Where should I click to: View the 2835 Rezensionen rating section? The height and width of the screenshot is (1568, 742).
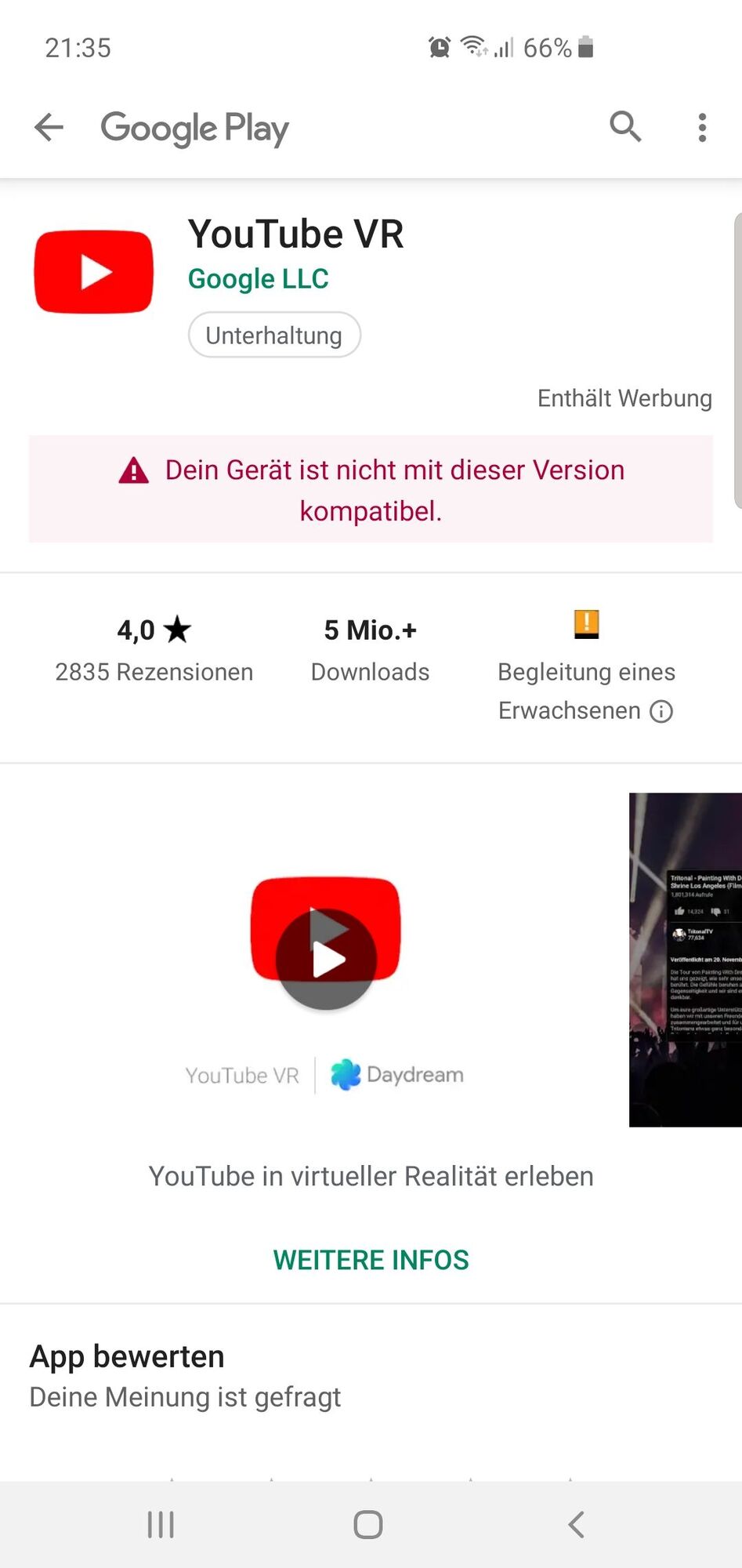point(154,649)
